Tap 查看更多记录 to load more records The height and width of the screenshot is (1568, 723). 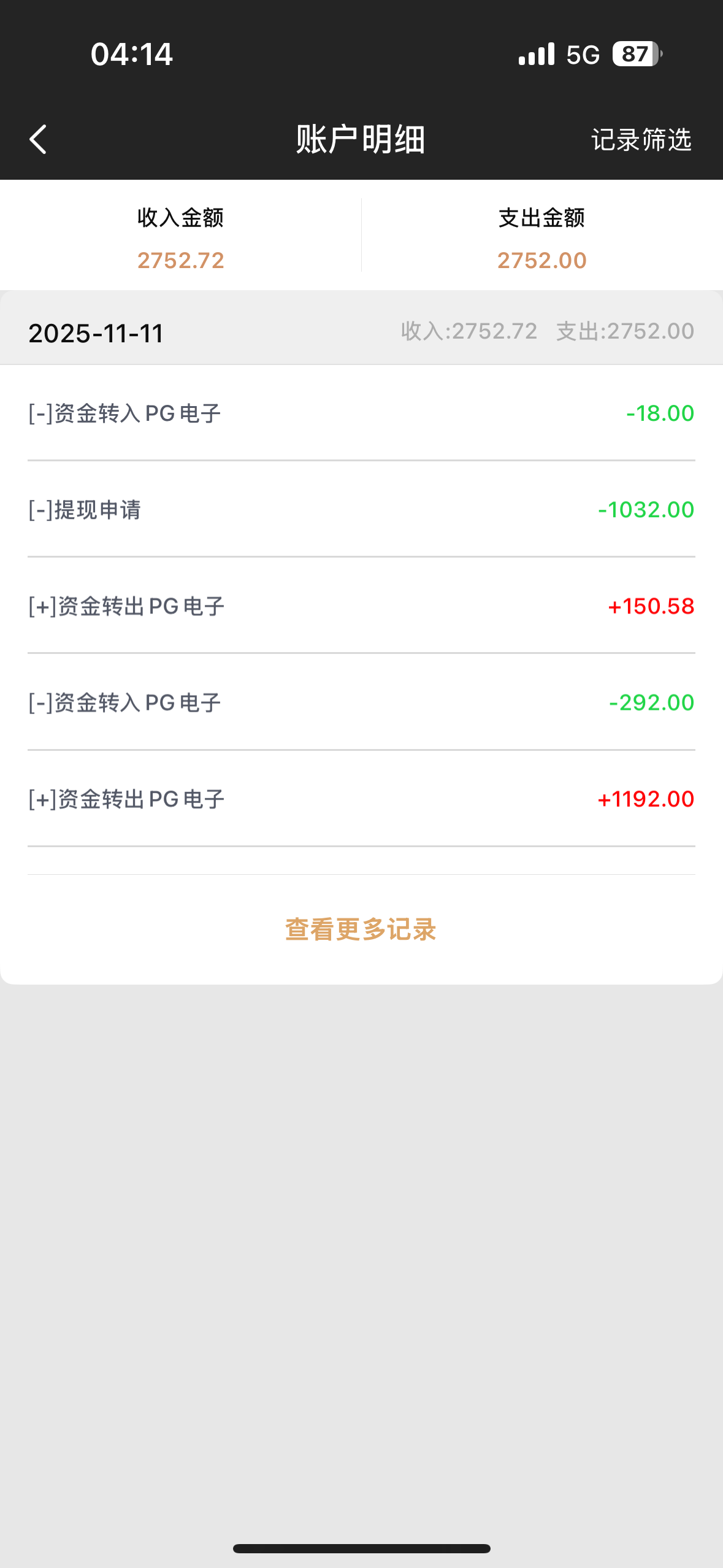361,929
